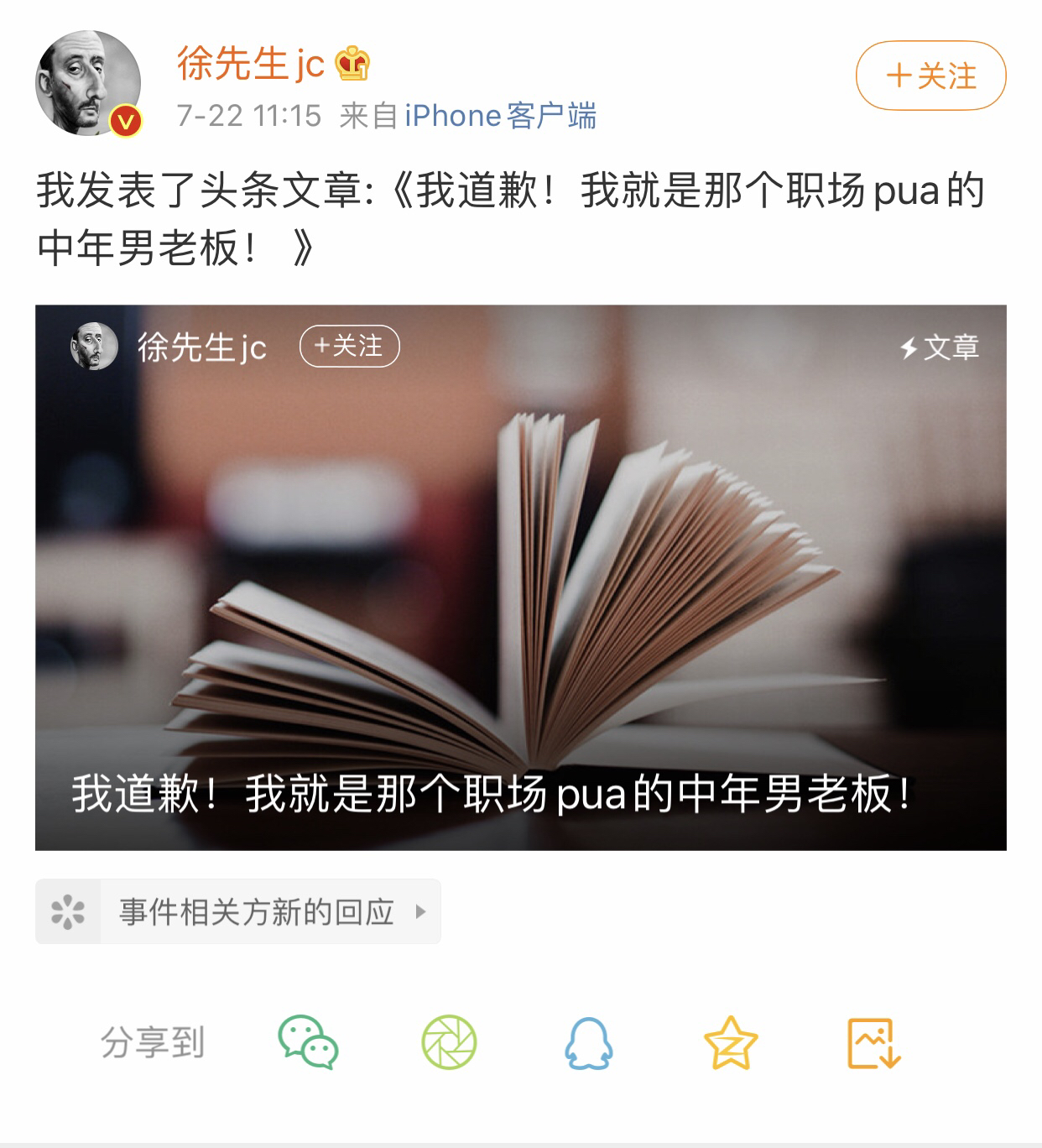Image resolution: width=1042 pixels, height=1148 pixels.
Task: Share to QQ Zone star icon
Action: point(730,1042)
